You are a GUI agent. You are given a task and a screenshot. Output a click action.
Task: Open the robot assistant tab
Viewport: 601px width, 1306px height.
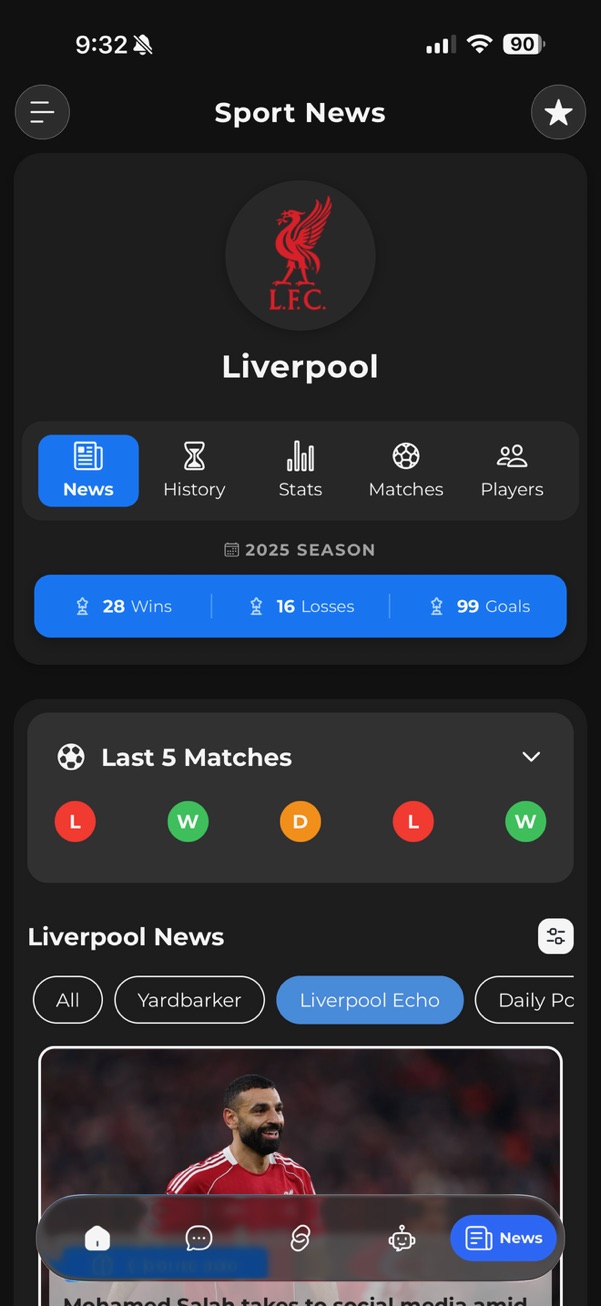pos(401,1238)
